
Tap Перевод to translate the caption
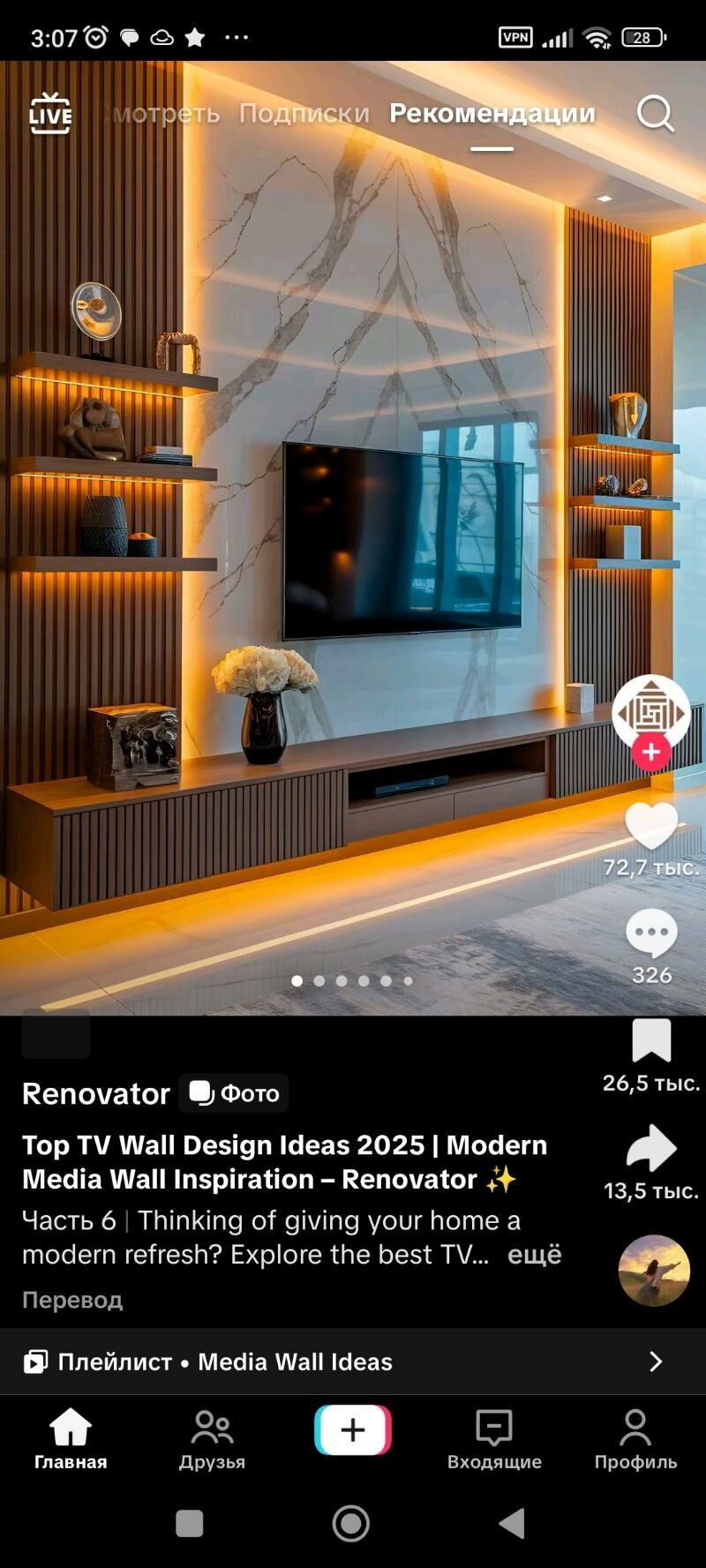[72, 1300]
